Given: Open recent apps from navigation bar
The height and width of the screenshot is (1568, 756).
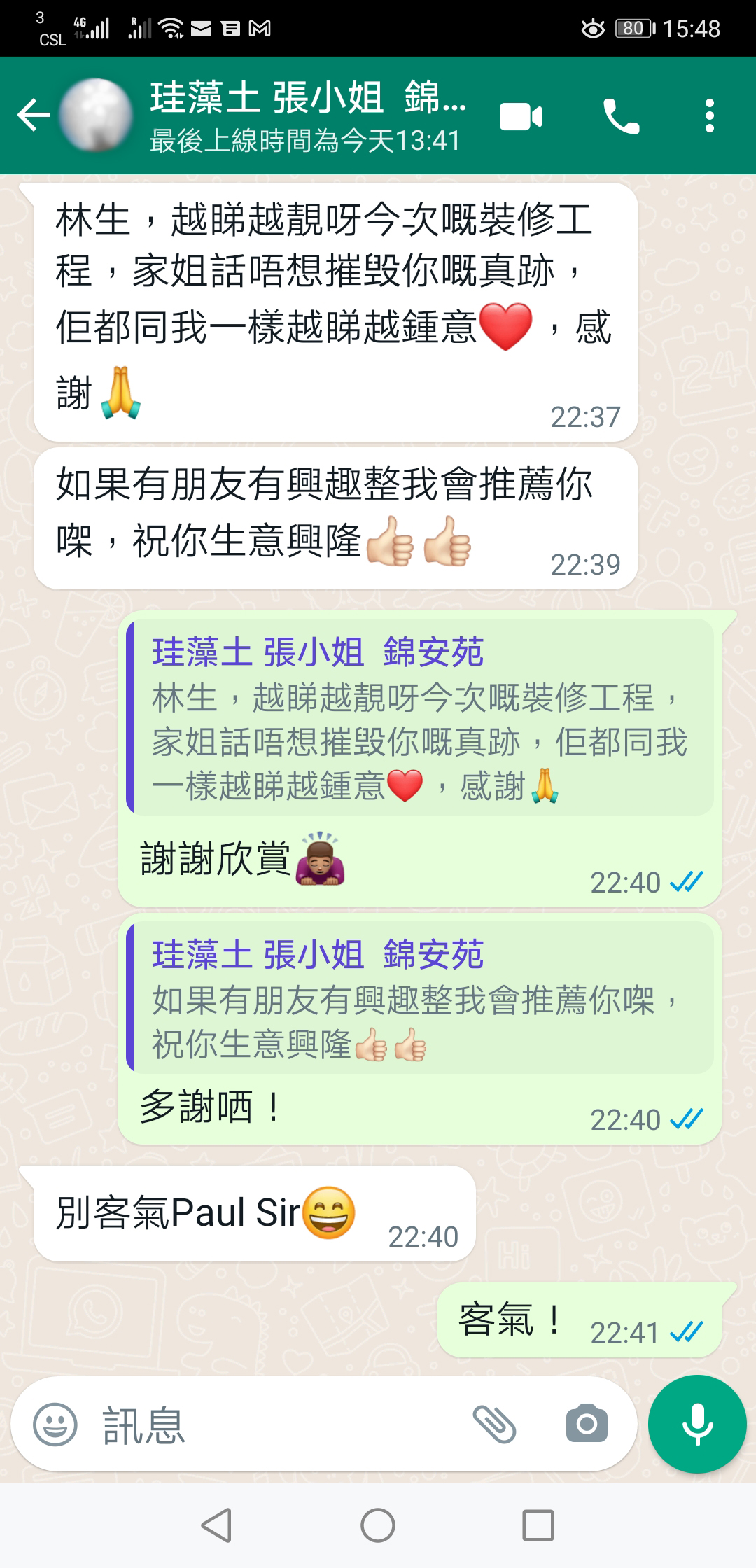Looking at the screenshot, I should [x=538, y=1525].
